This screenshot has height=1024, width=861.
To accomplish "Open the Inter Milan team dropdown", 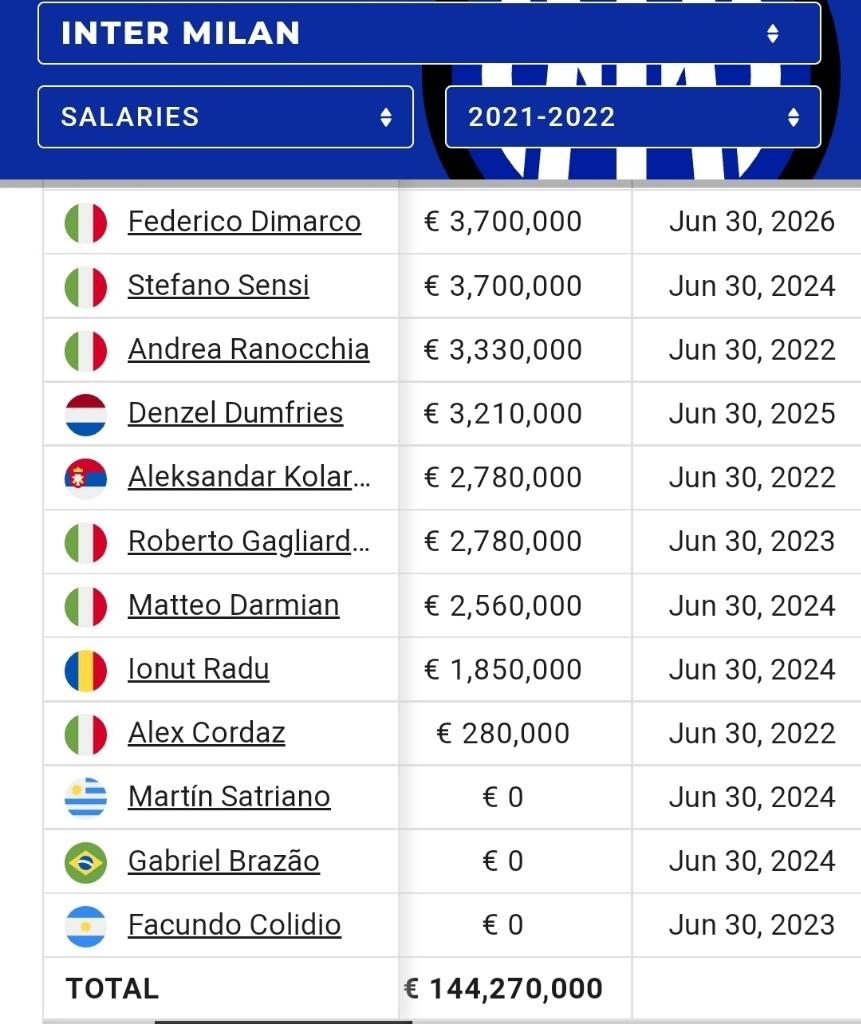I will click(429, 33).
